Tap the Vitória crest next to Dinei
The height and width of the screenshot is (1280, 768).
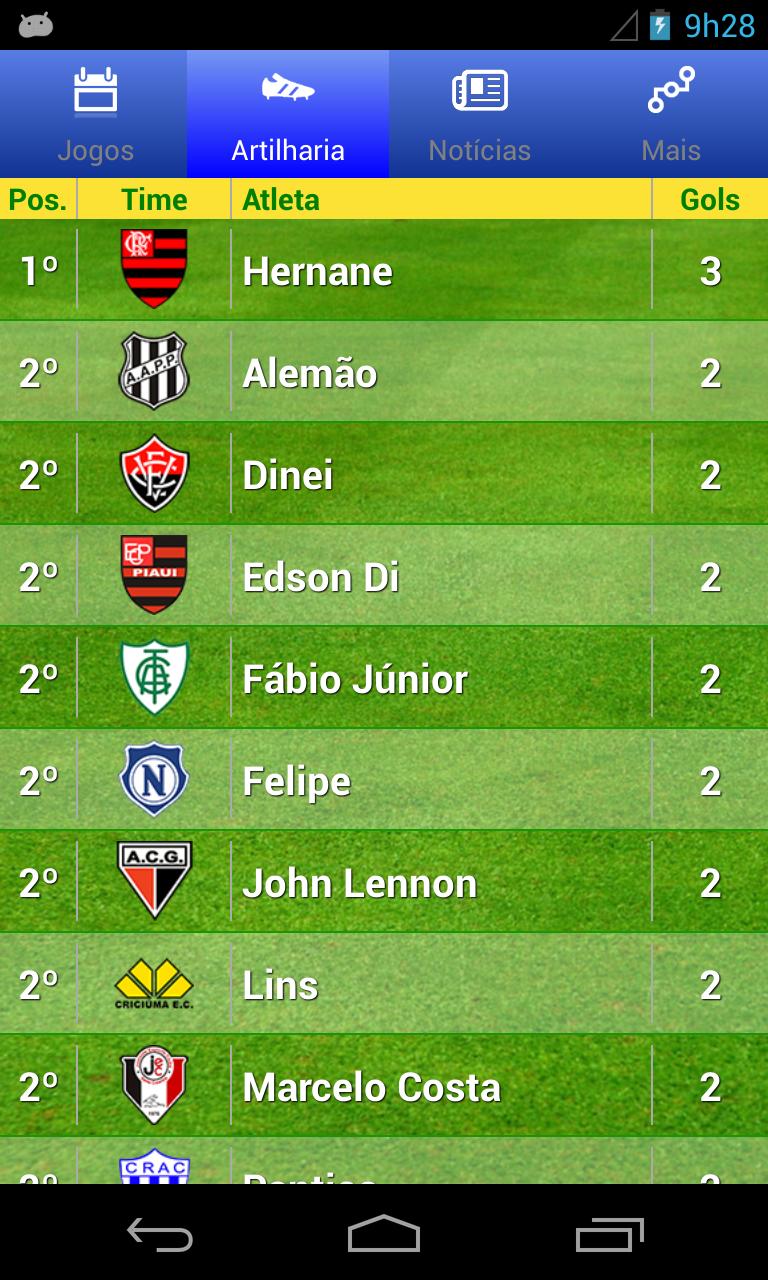153,473
